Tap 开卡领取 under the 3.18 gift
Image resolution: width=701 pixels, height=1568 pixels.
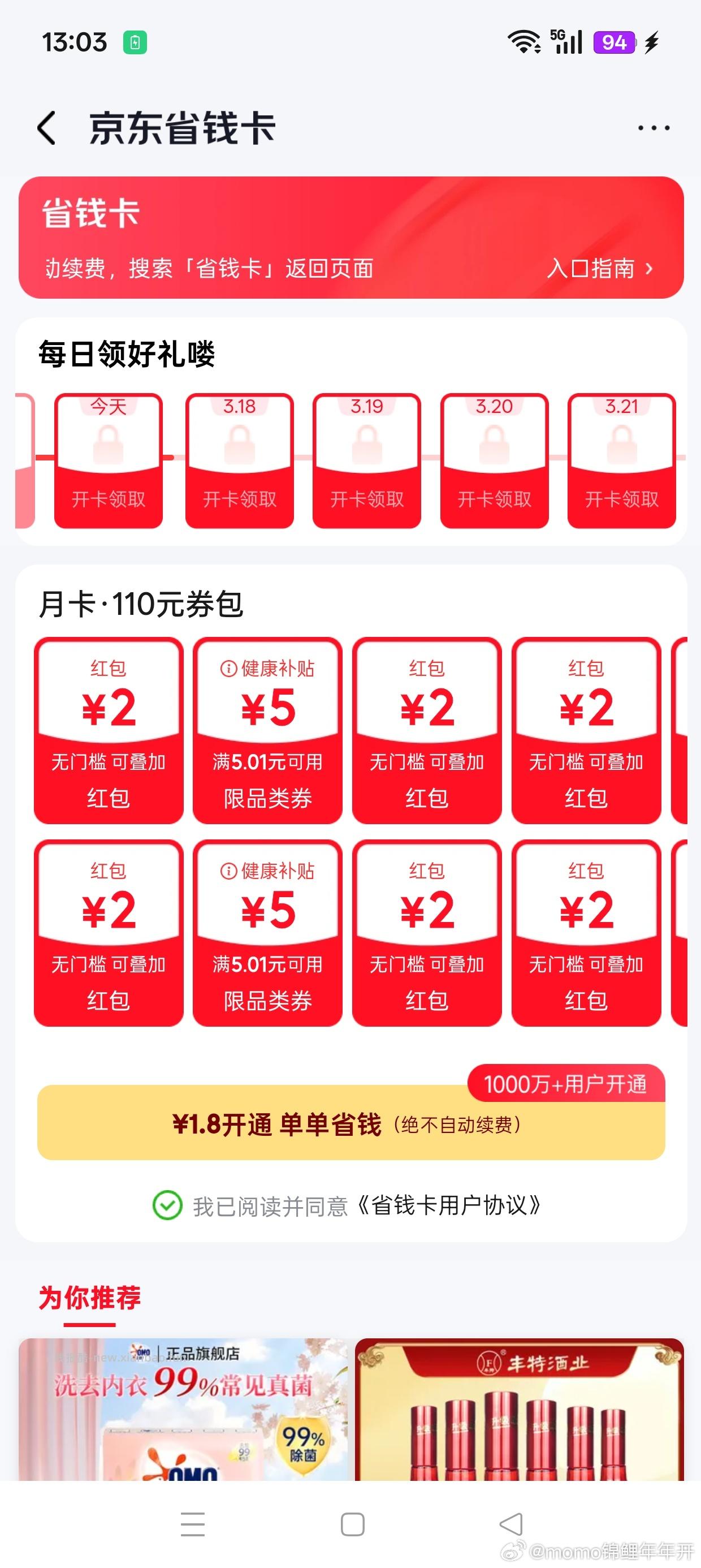[240, 499]
